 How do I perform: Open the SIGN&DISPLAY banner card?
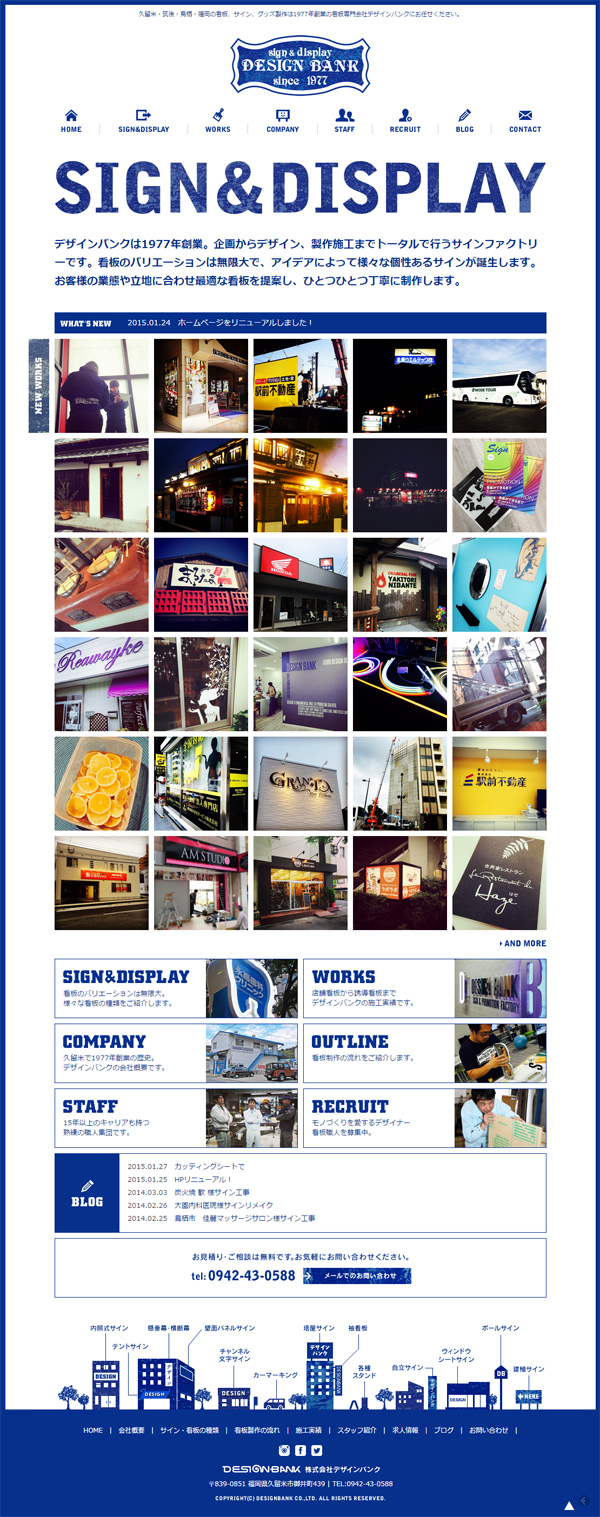176,988
